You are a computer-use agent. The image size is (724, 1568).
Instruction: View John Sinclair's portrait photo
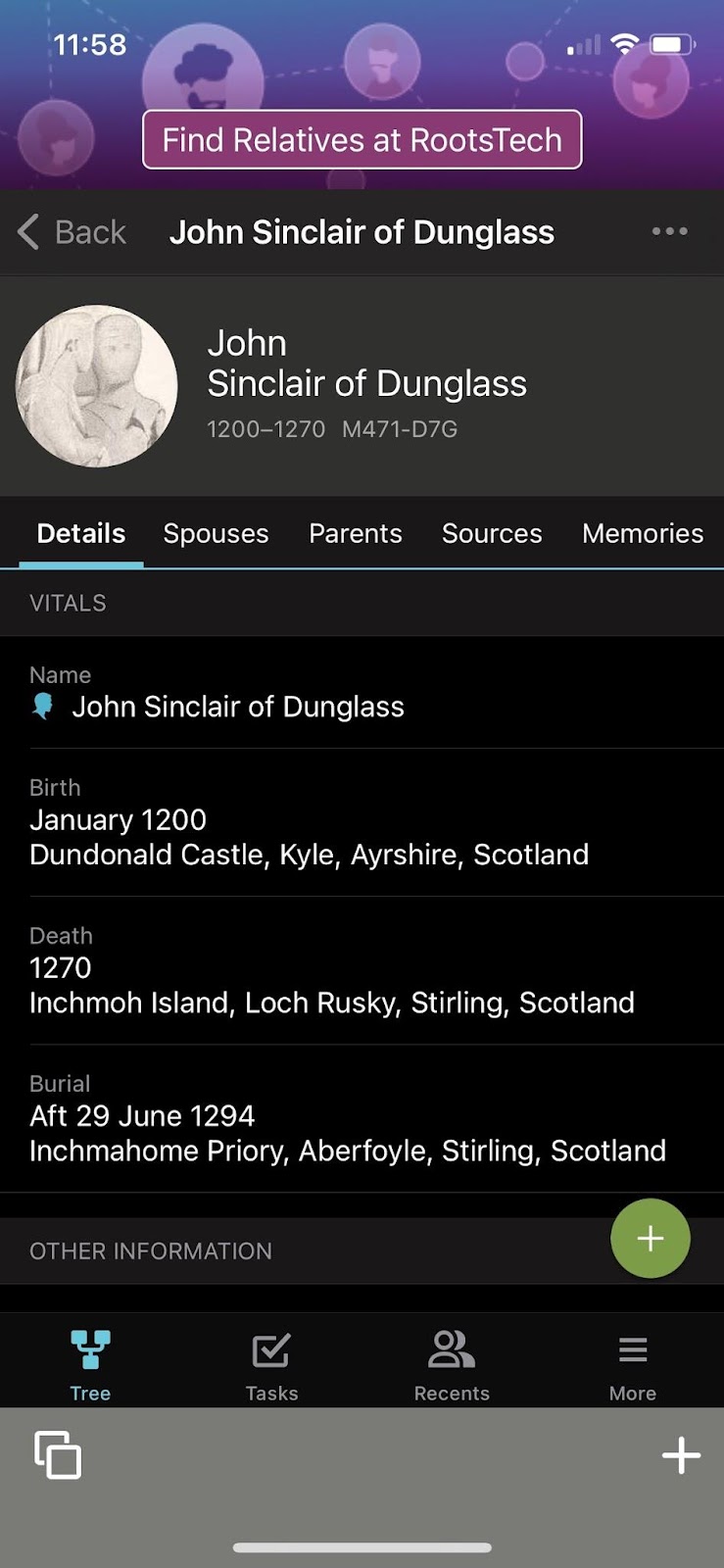tap(97, 386)
